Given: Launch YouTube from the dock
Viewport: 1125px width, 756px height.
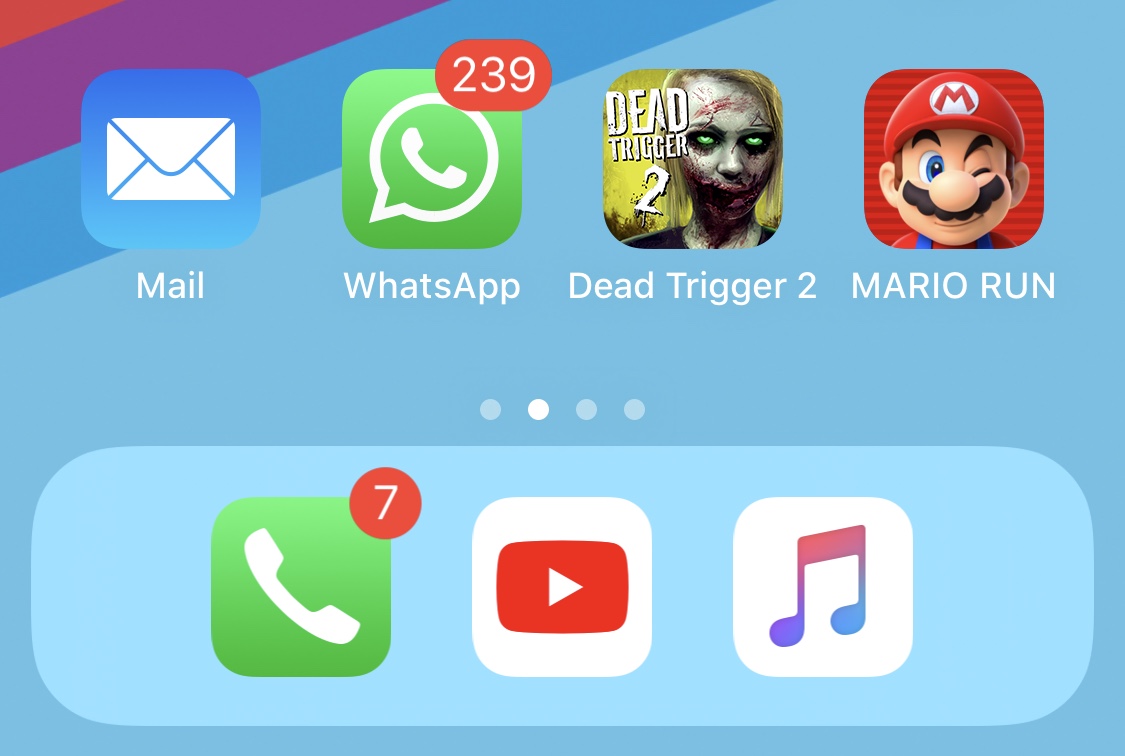Looking at the screenshot, I should point(562,587).
